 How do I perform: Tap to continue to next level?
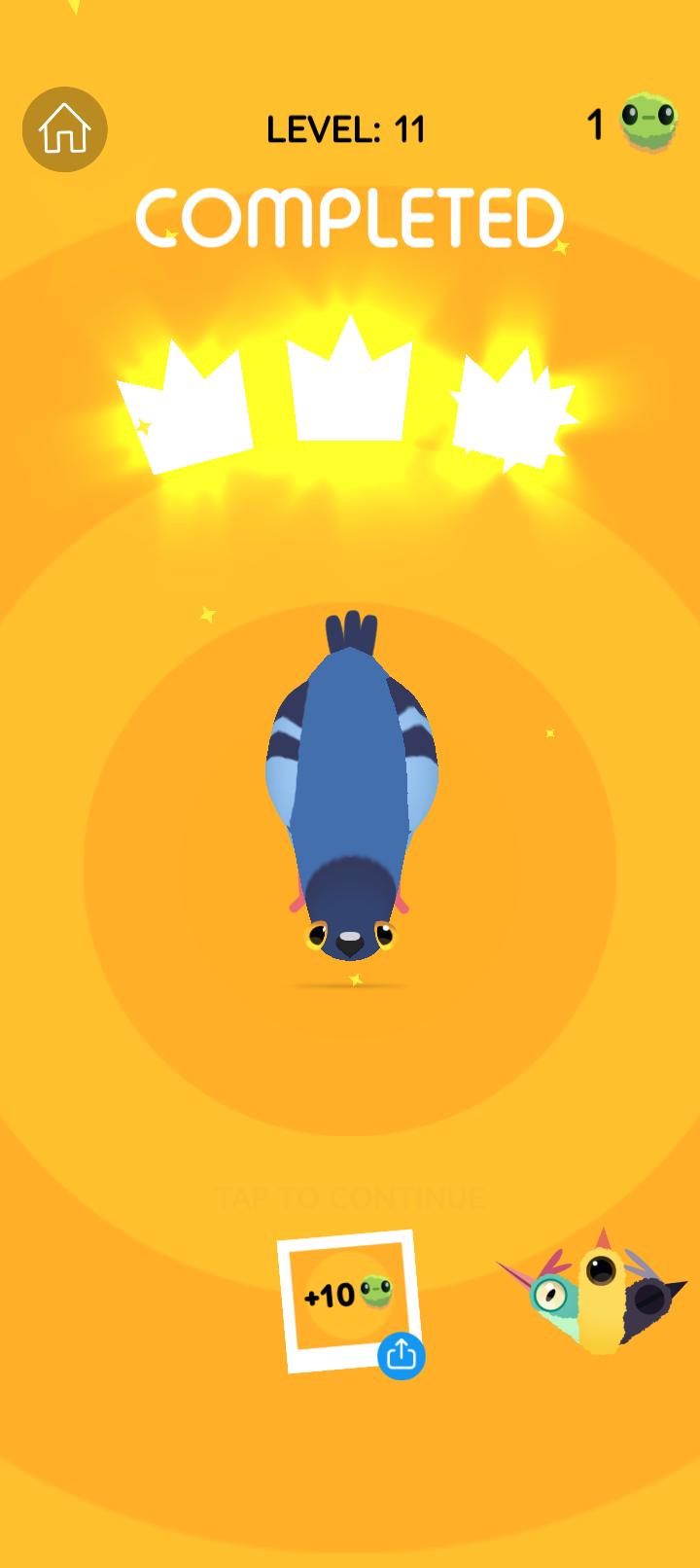pos(350,1197)
